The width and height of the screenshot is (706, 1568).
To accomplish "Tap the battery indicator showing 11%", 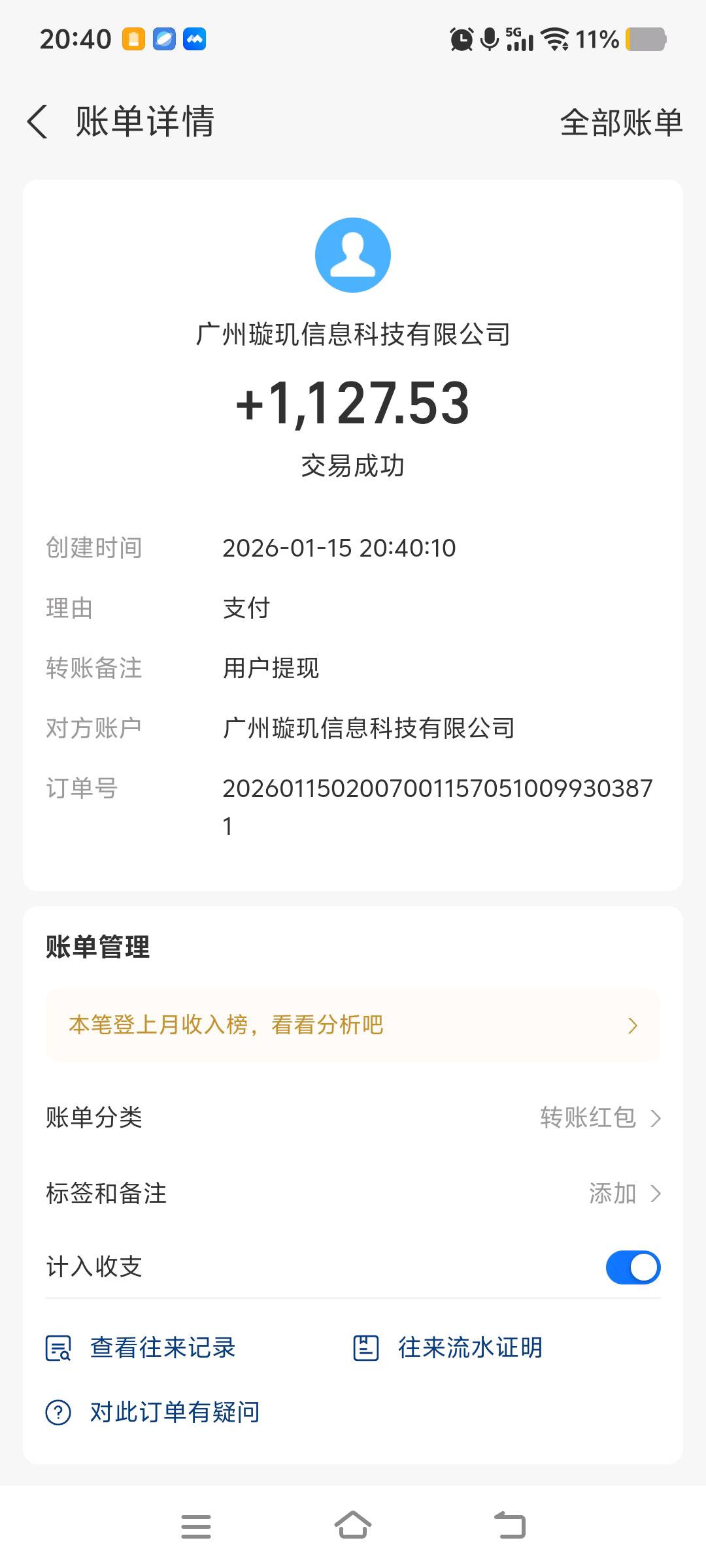I will pyautogui.click(x=644, y=39).
